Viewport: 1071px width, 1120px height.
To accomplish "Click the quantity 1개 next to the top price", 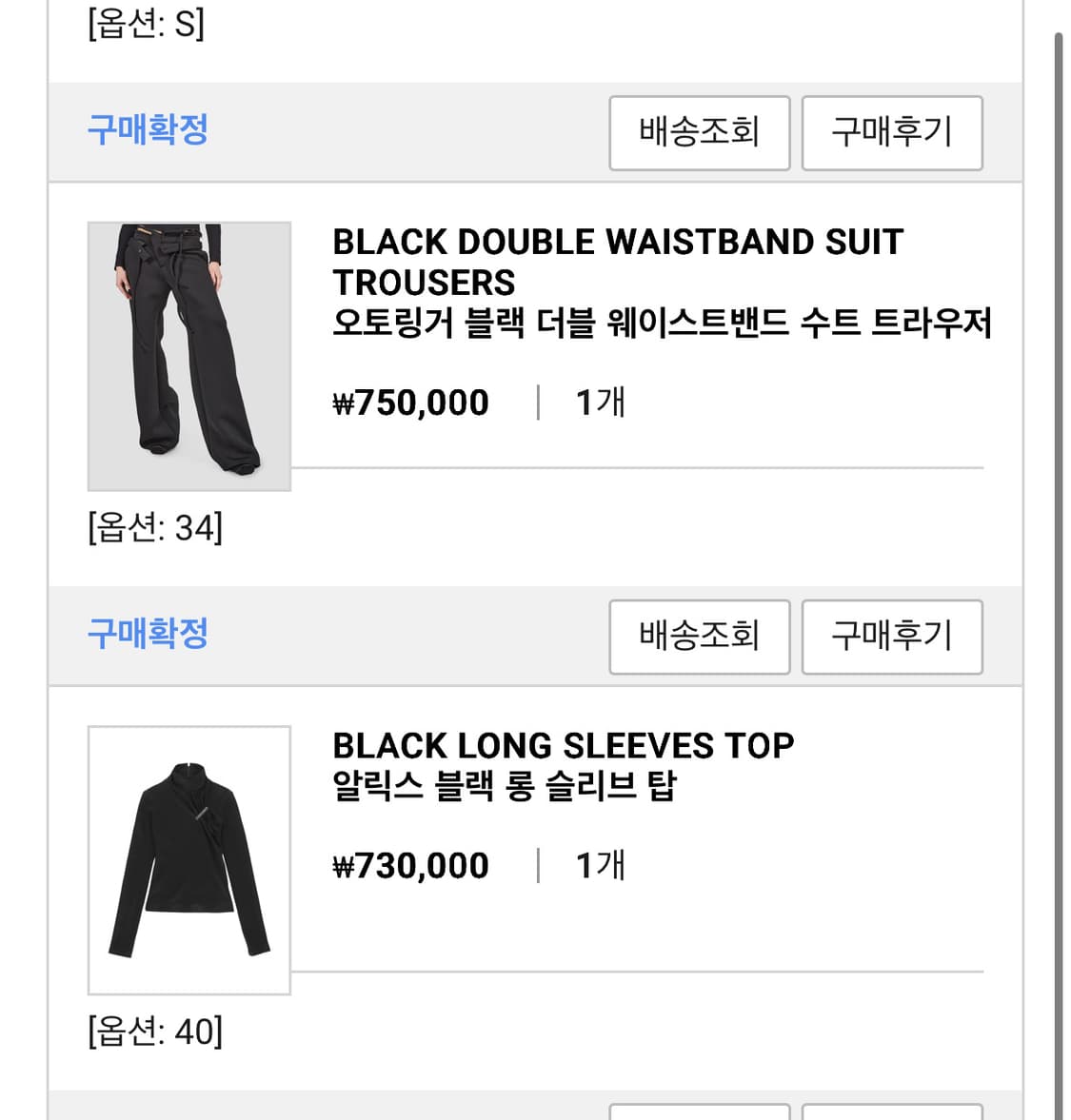I will (598, 864).
